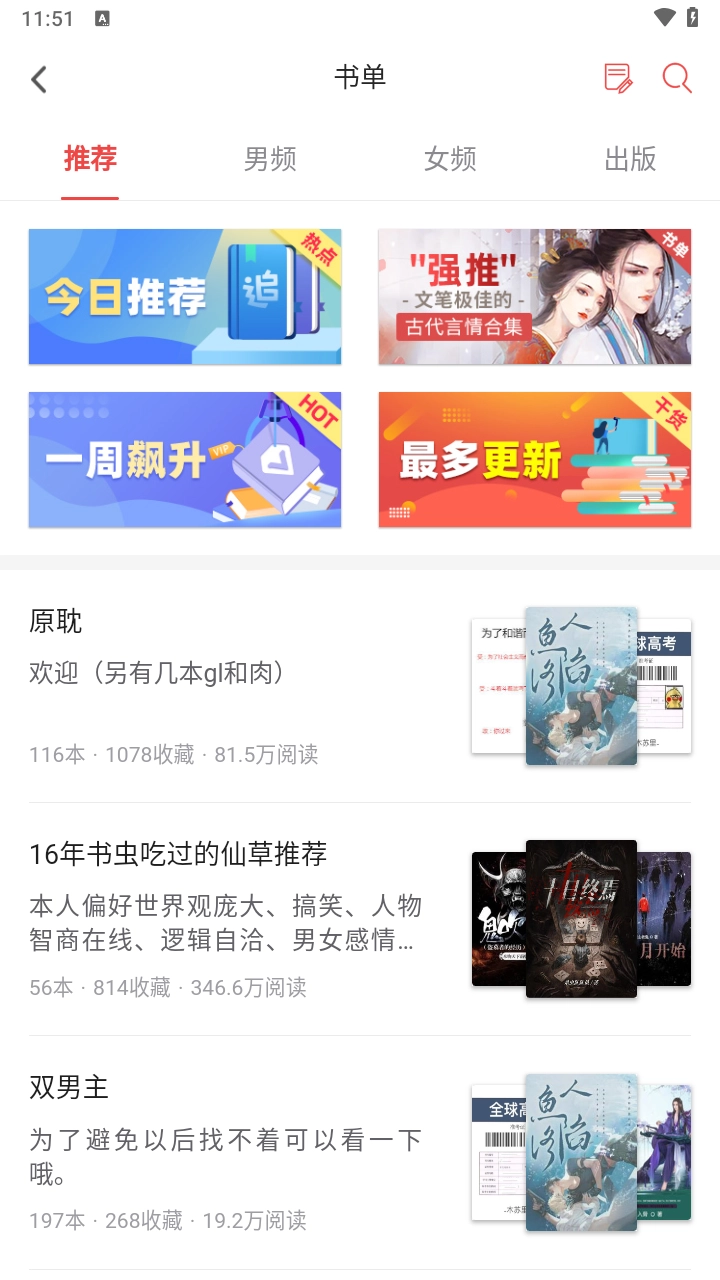Select the 推荐 tab
The width and height of the screenshot is (720, 1280).
click(90, 159)
